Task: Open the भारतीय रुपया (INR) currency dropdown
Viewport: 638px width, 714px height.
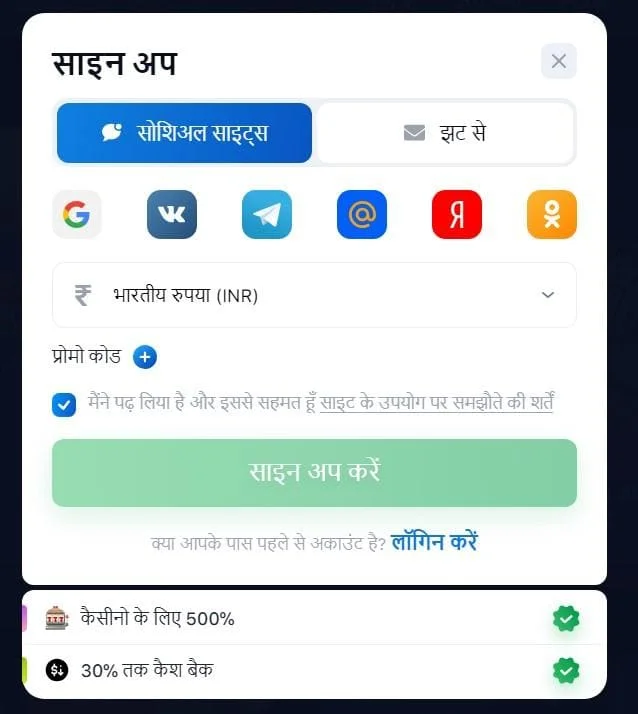Action: [x=314, y=295]
